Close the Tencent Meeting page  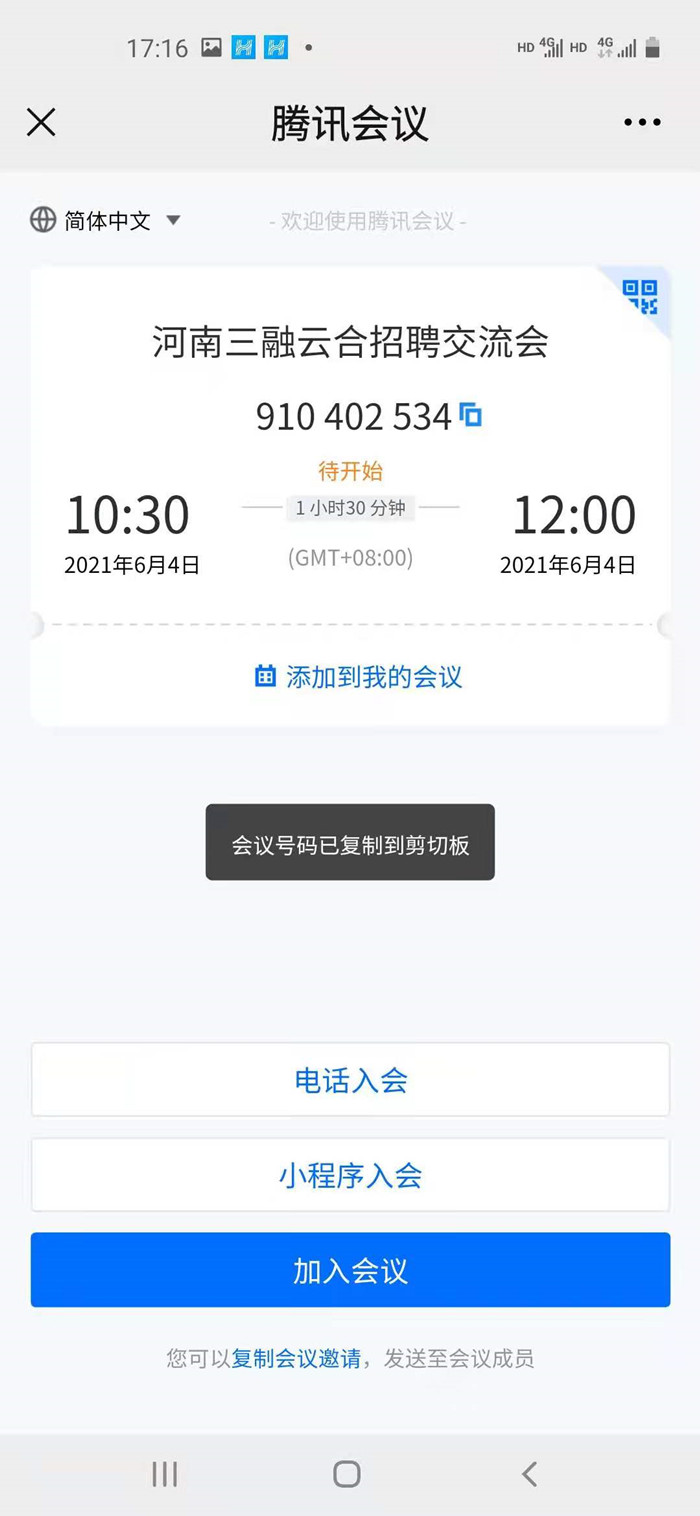(x=41, y=122)
